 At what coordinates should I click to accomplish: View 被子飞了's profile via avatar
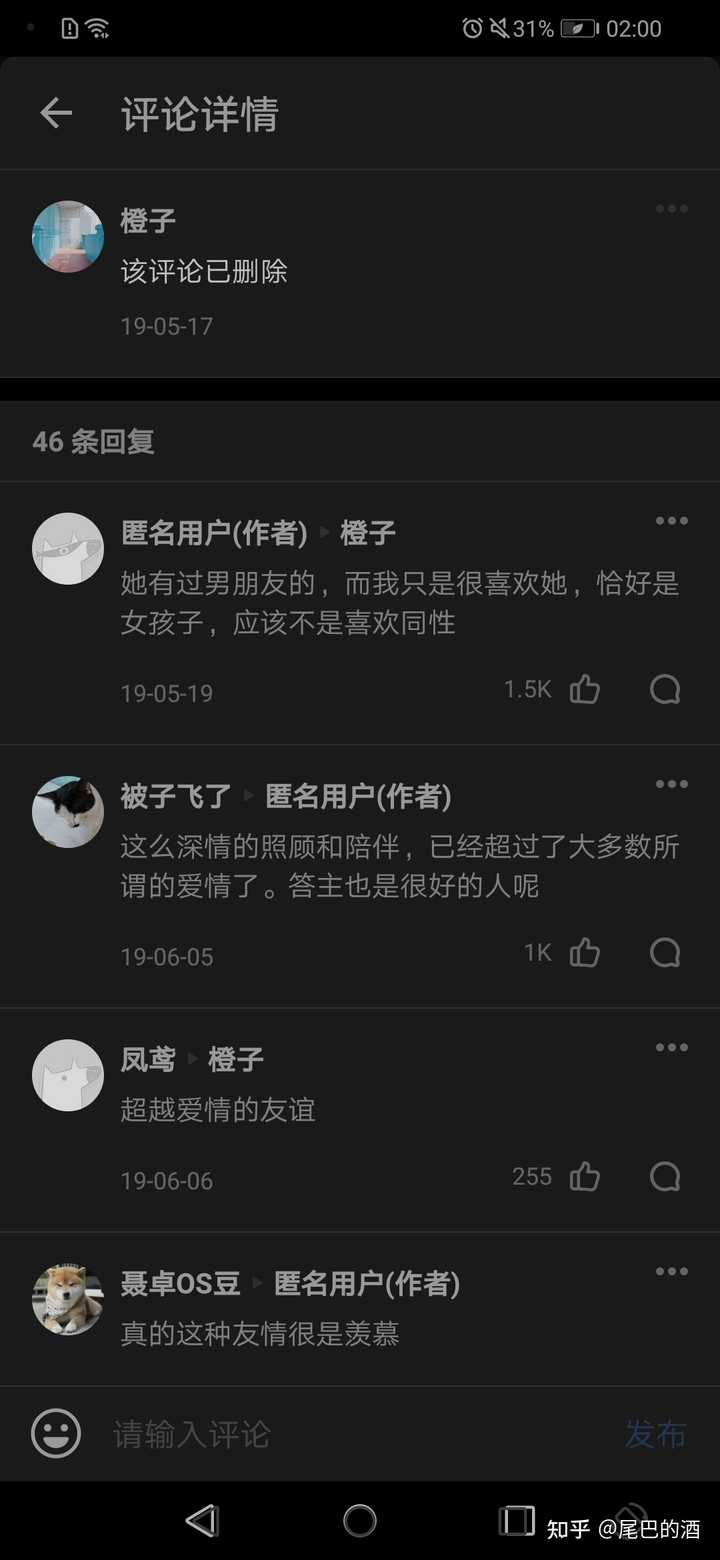(68, 812)
